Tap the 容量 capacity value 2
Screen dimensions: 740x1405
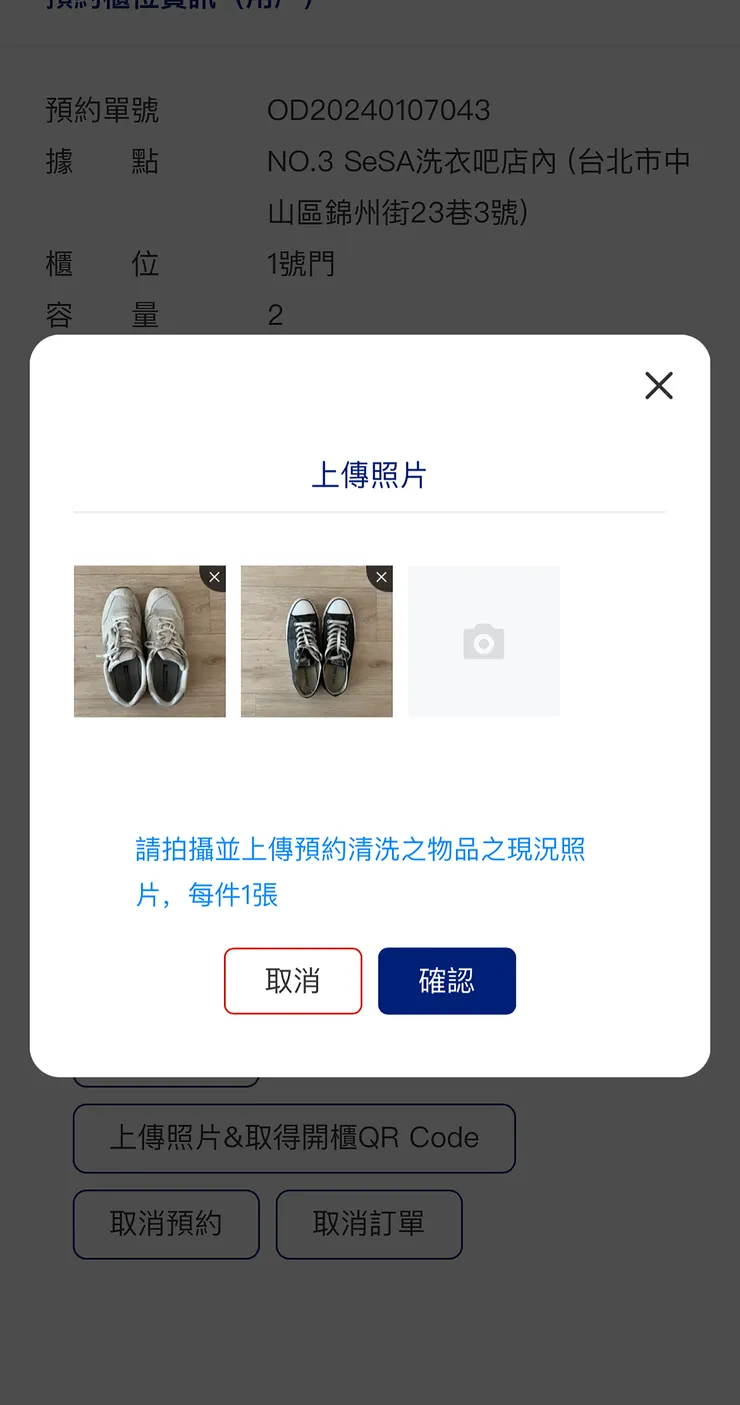(x=274, y=315)
